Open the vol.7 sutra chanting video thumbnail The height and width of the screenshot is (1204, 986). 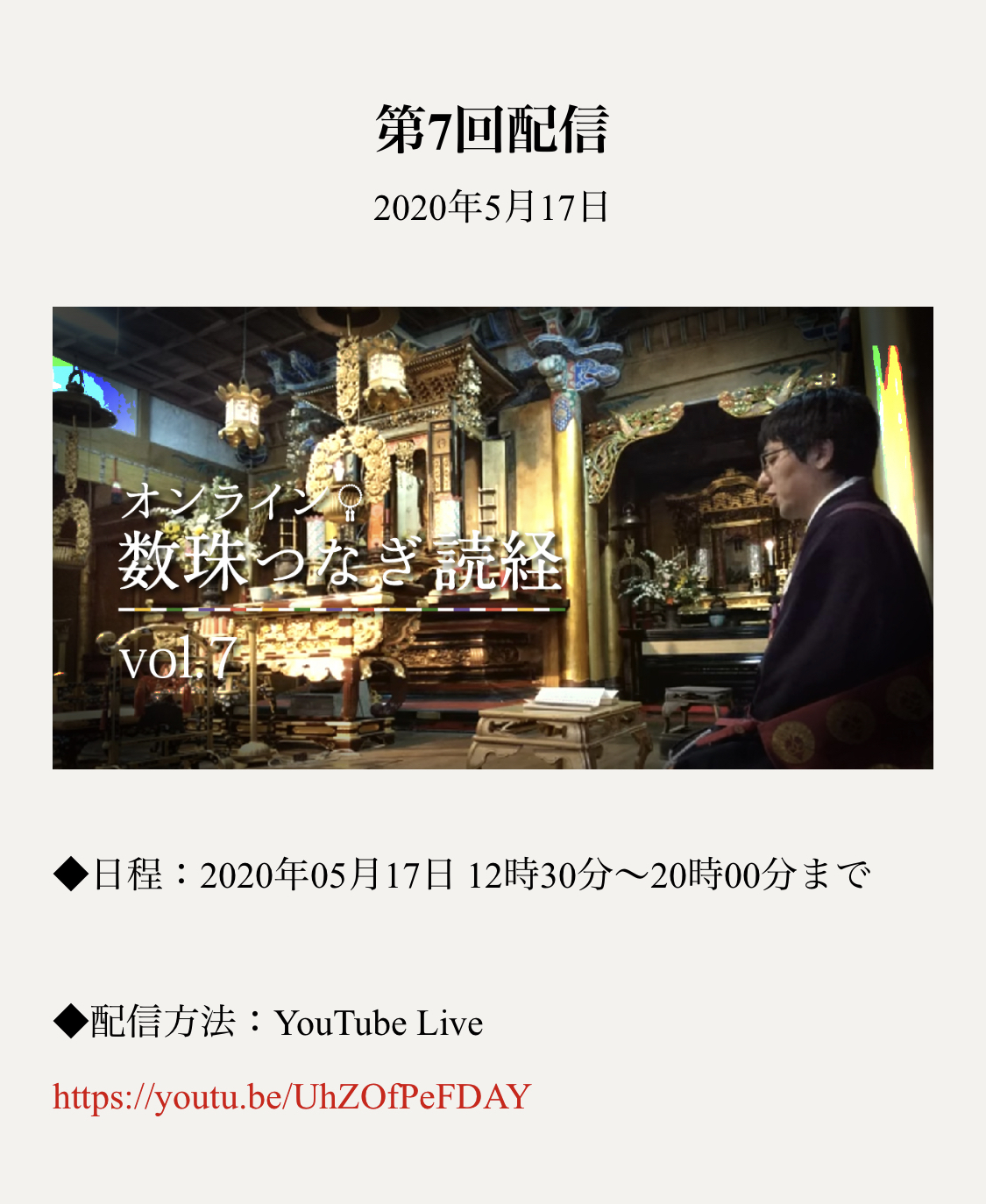click(493, 537)
